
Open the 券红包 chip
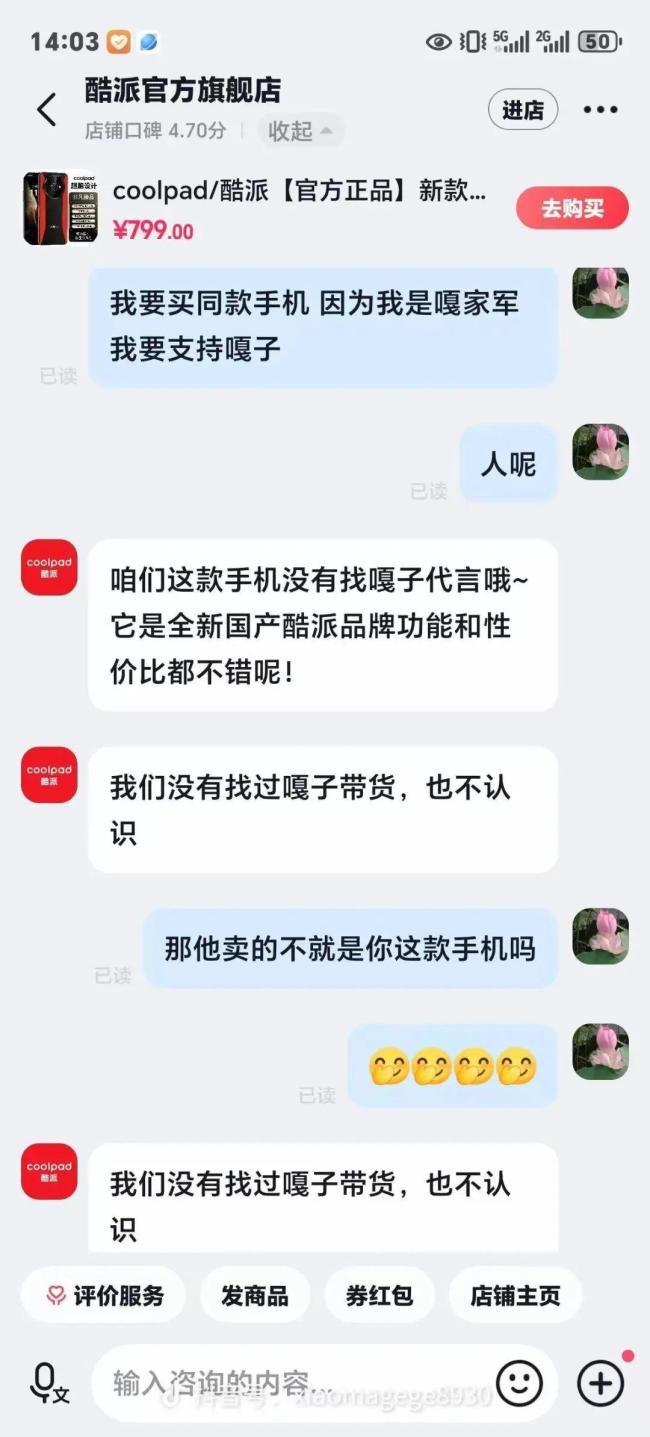(x=379, y=1296)
